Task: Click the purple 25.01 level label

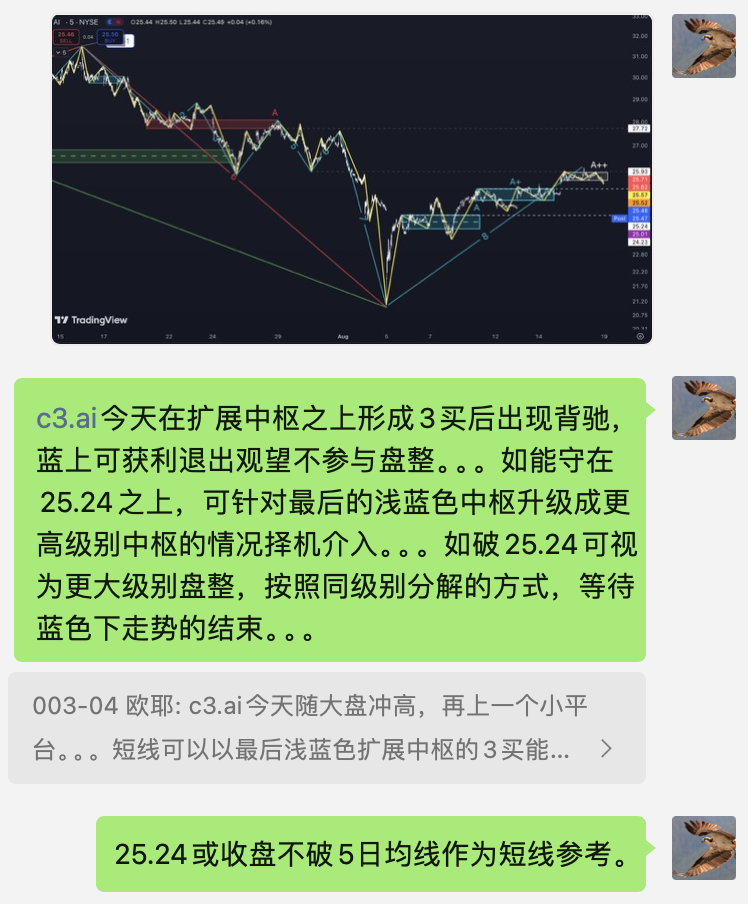Action: 639,234
